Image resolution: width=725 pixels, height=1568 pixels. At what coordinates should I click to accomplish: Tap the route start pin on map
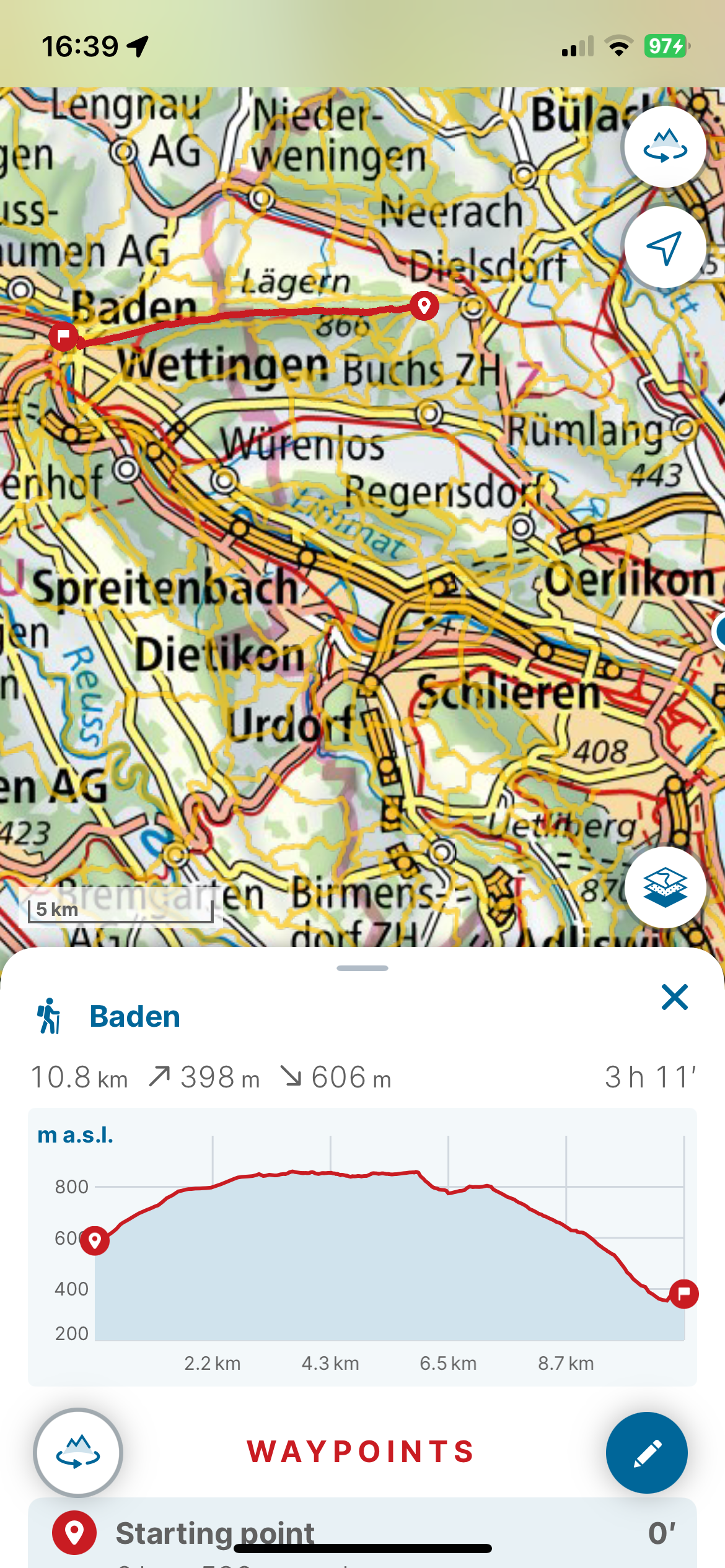(x=424, y=306)
